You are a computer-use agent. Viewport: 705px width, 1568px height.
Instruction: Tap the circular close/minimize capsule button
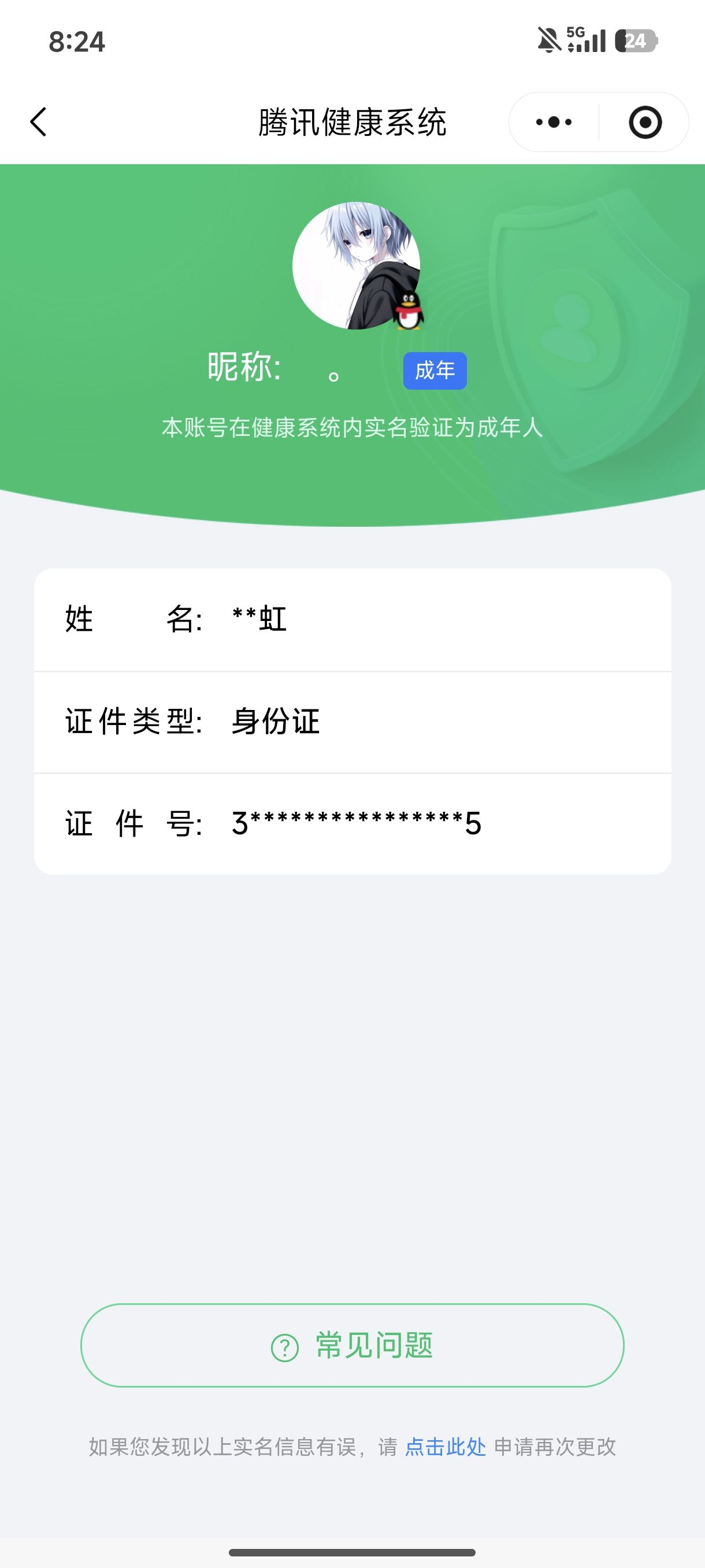click(x=646, y=122)
